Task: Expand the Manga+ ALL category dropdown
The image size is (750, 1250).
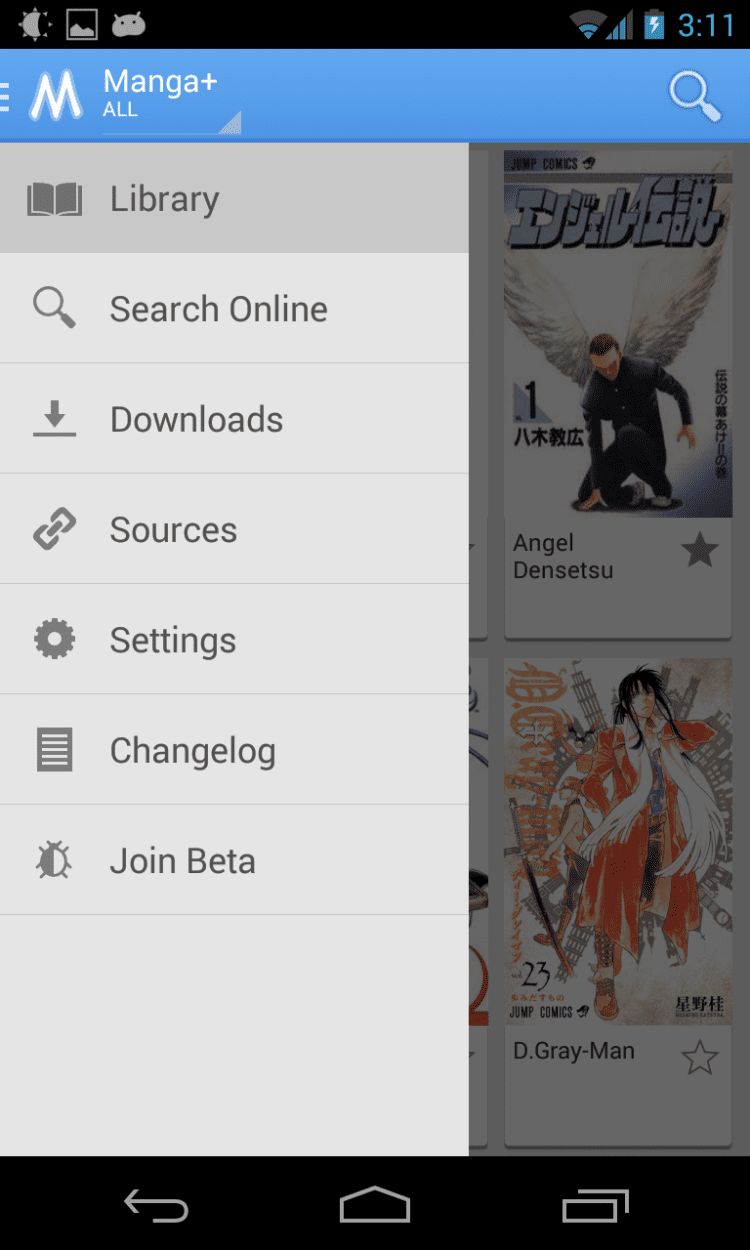Action: pyautogui.click(x=171, y=96)
